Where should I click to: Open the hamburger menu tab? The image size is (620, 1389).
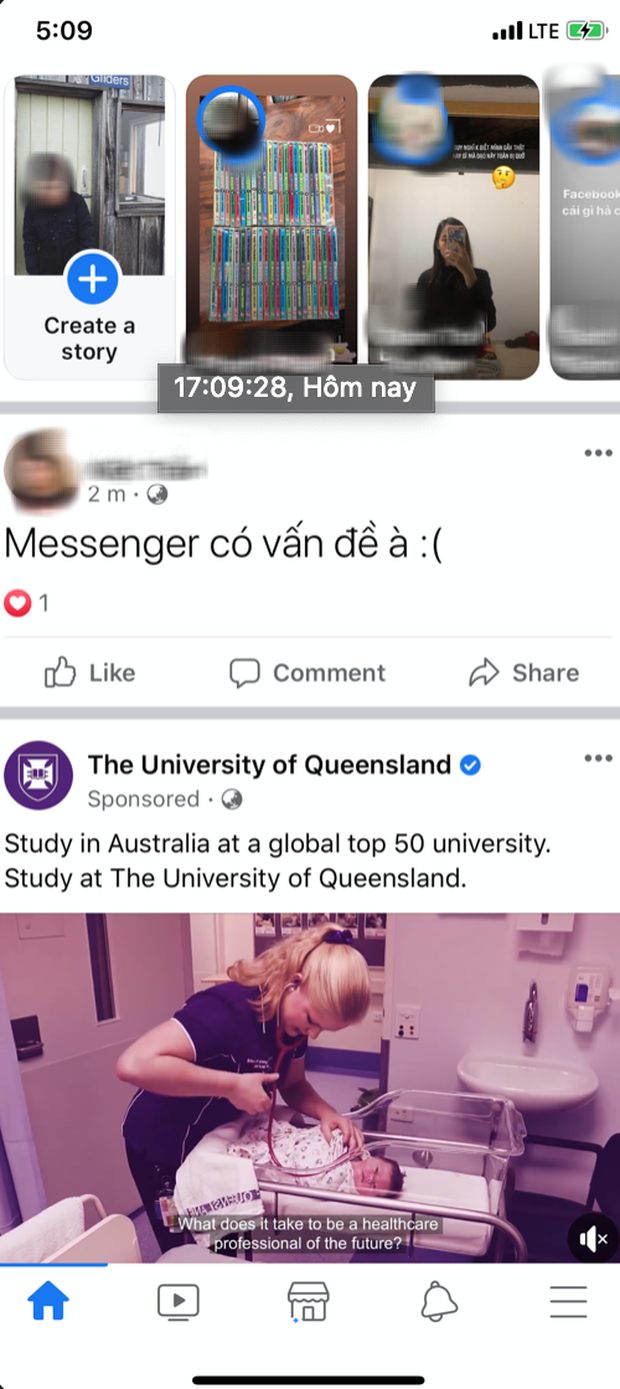pos(568,1302)
